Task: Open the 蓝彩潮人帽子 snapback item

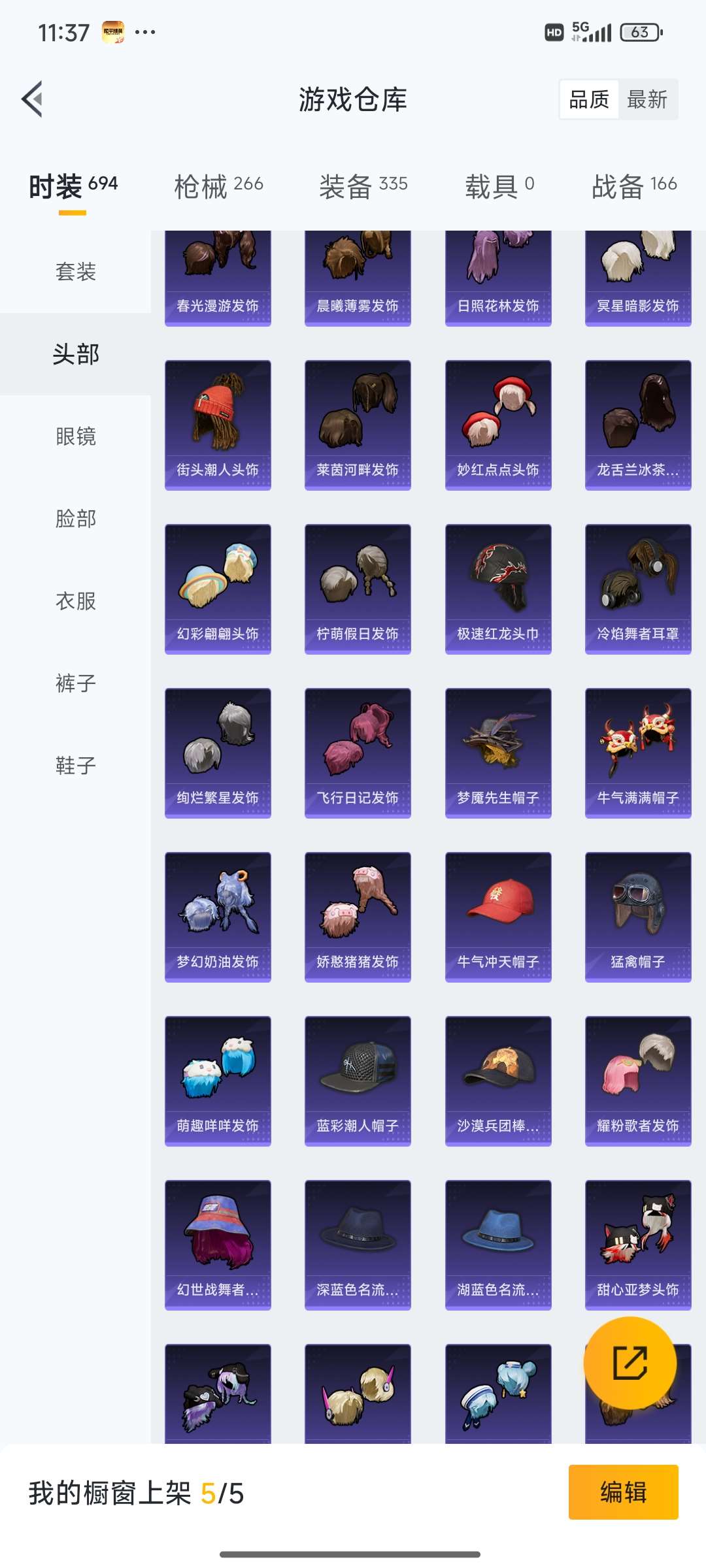Action: [357, 1079]
